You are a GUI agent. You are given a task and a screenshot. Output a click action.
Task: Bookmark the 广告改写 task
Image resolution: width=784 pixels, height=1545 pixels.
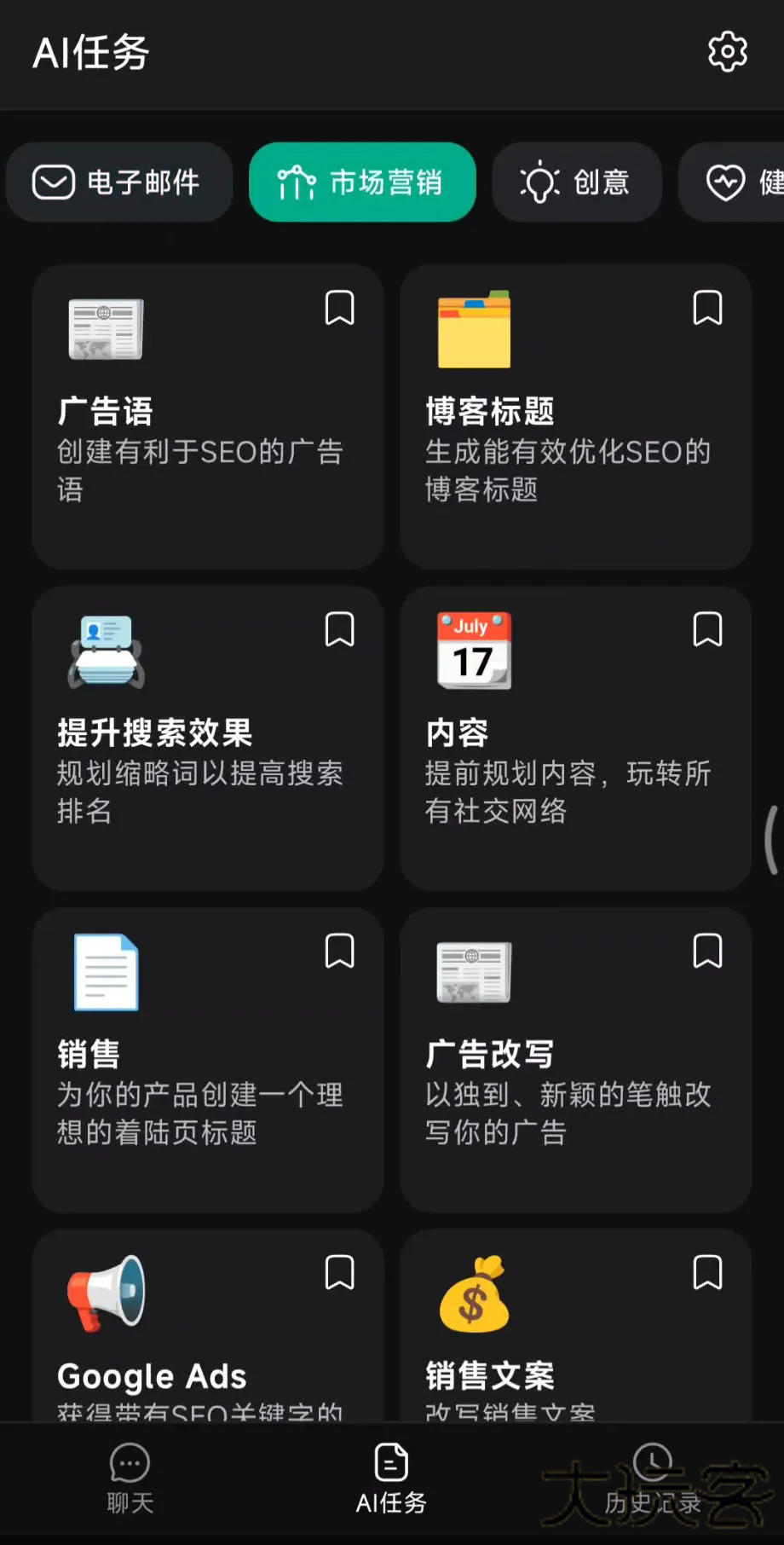coord(707,952)
